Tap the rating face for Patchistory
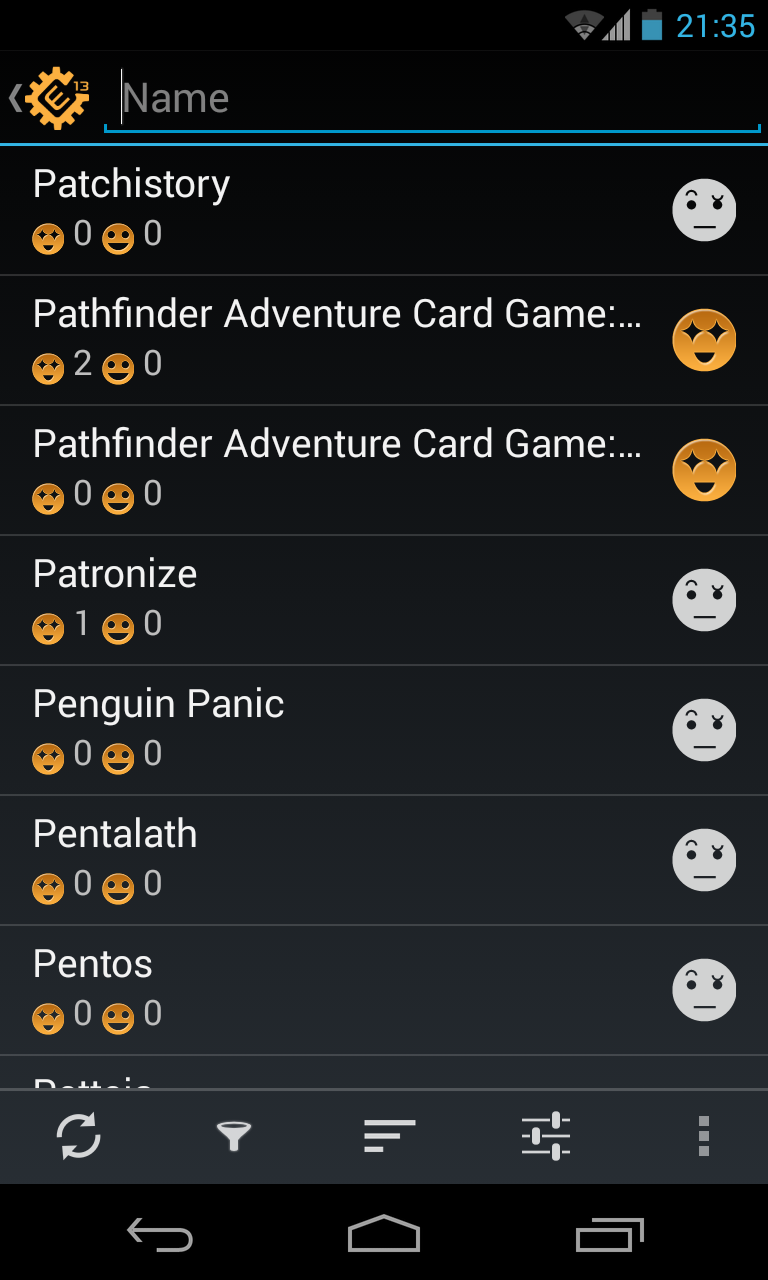 (704, 210)
